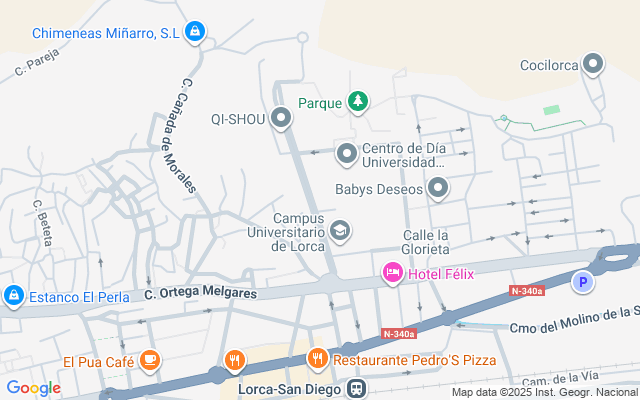The image size is (640, 400).
Task: Open the QI-SHOU place marker
Action: 281,118
